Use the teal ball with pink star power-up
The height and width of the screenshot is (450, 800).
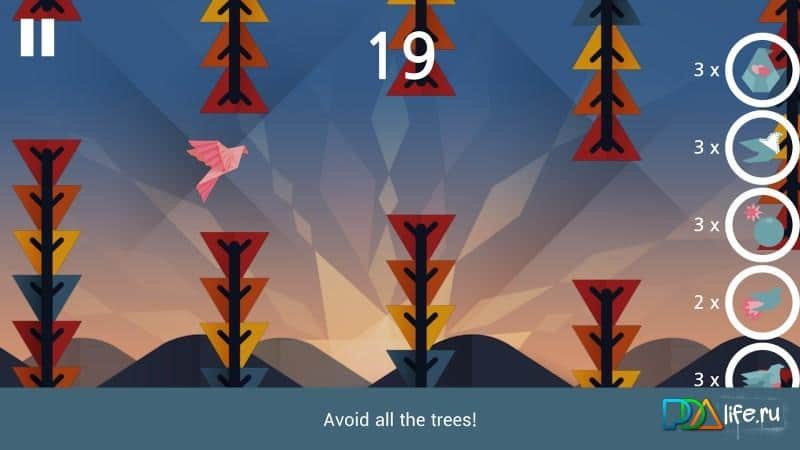(762, 225)
